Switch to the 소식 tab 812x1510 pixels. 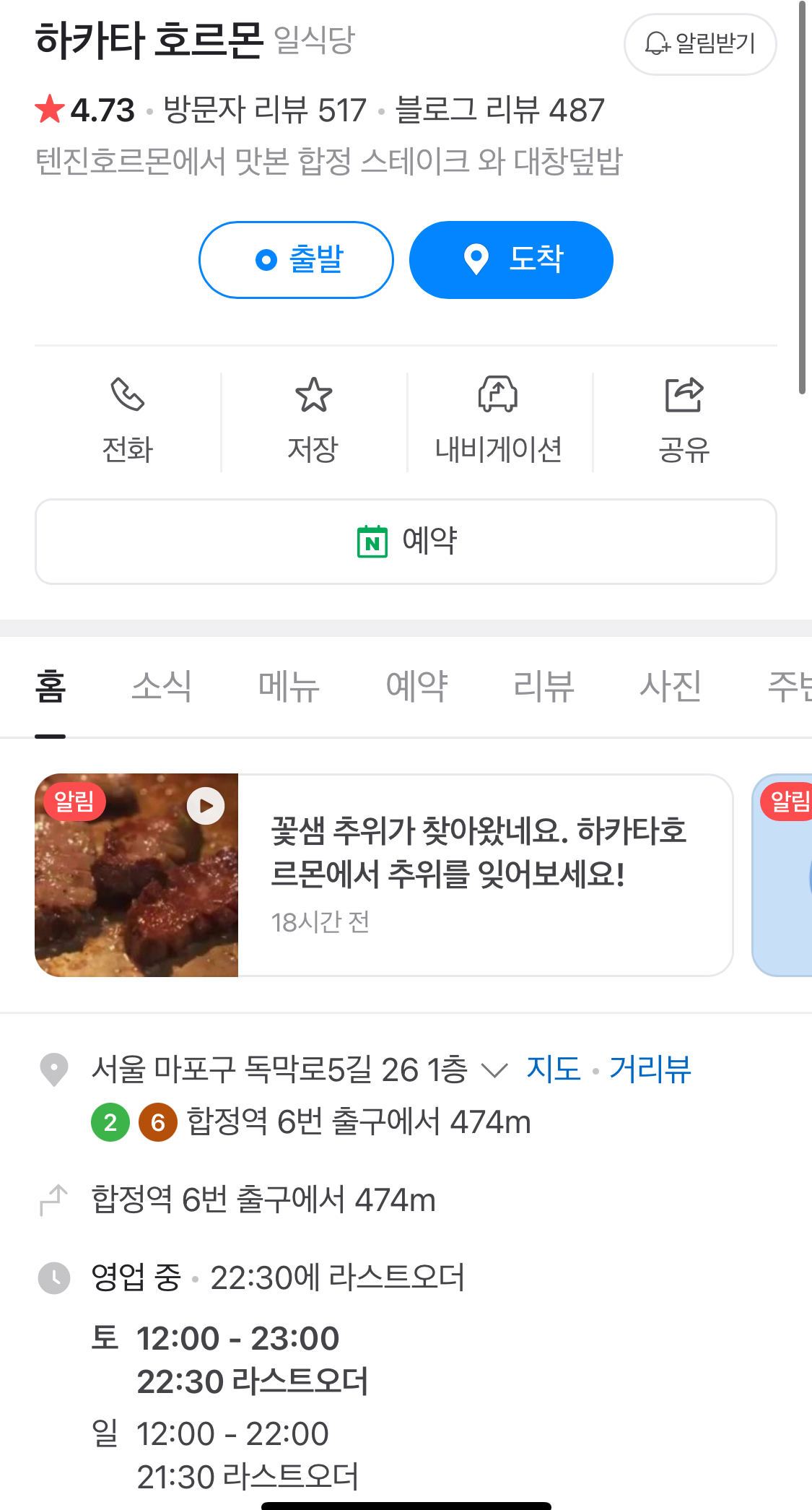(162, 686)
